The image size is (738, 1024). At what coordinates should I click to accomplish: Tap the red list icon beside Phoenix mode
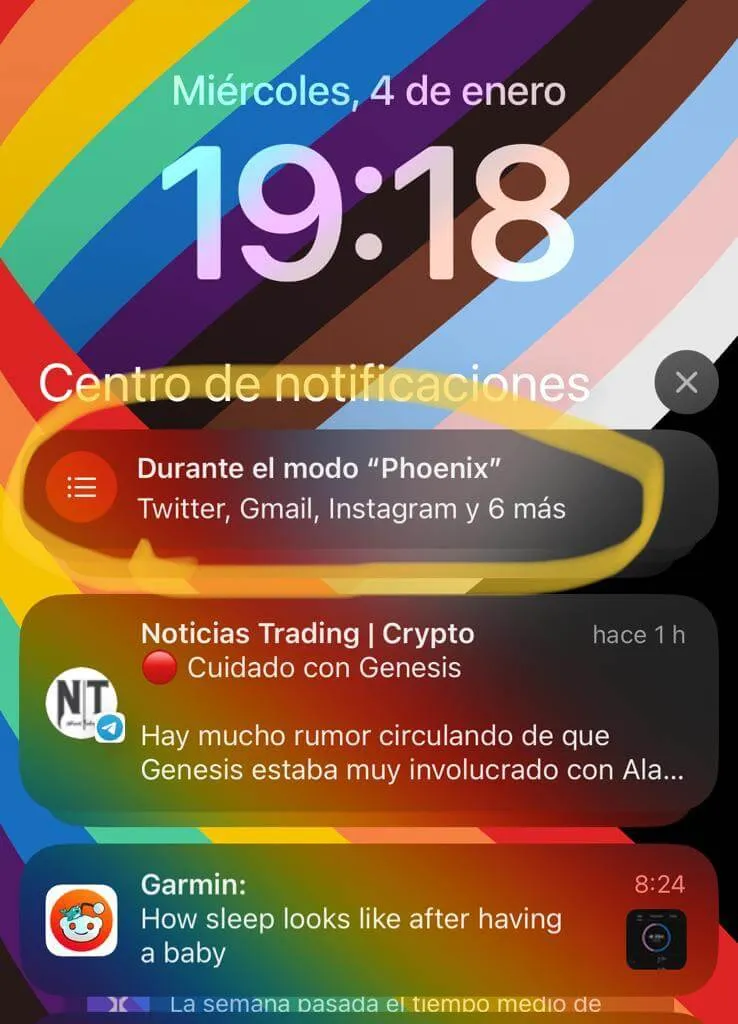(78, 488)
